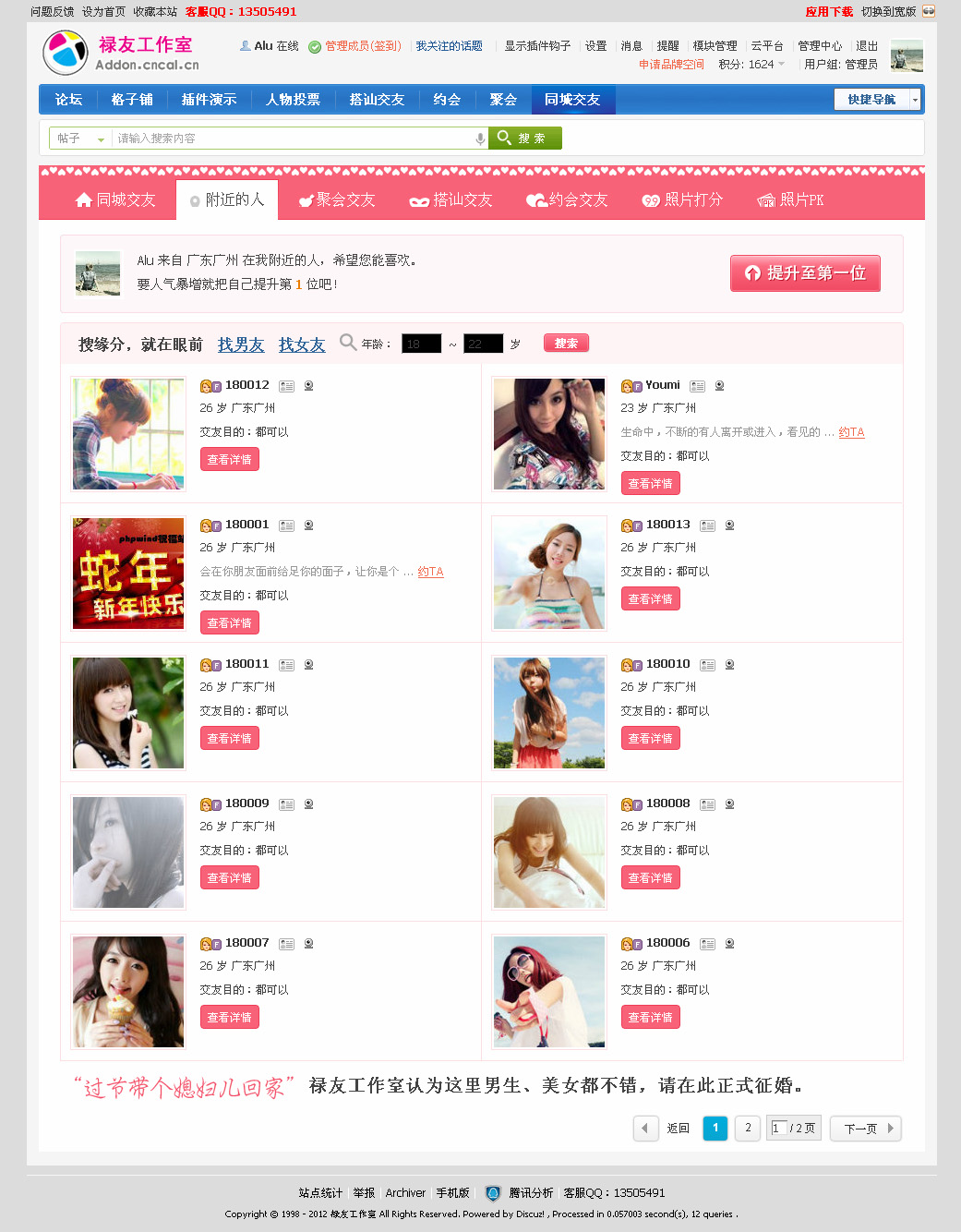
Task: Focus the 请输入搜索内容 search box
Action: 295,139
